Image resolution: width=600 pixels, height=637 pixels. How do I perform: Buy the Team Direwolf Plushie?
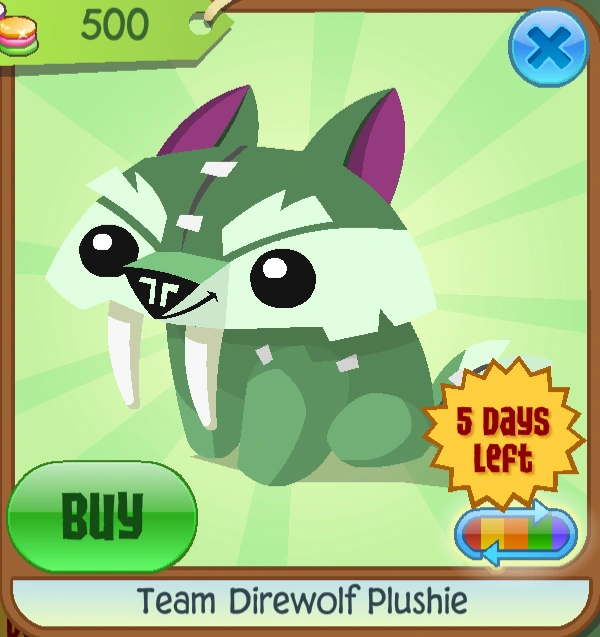click(x=101, y=517)
